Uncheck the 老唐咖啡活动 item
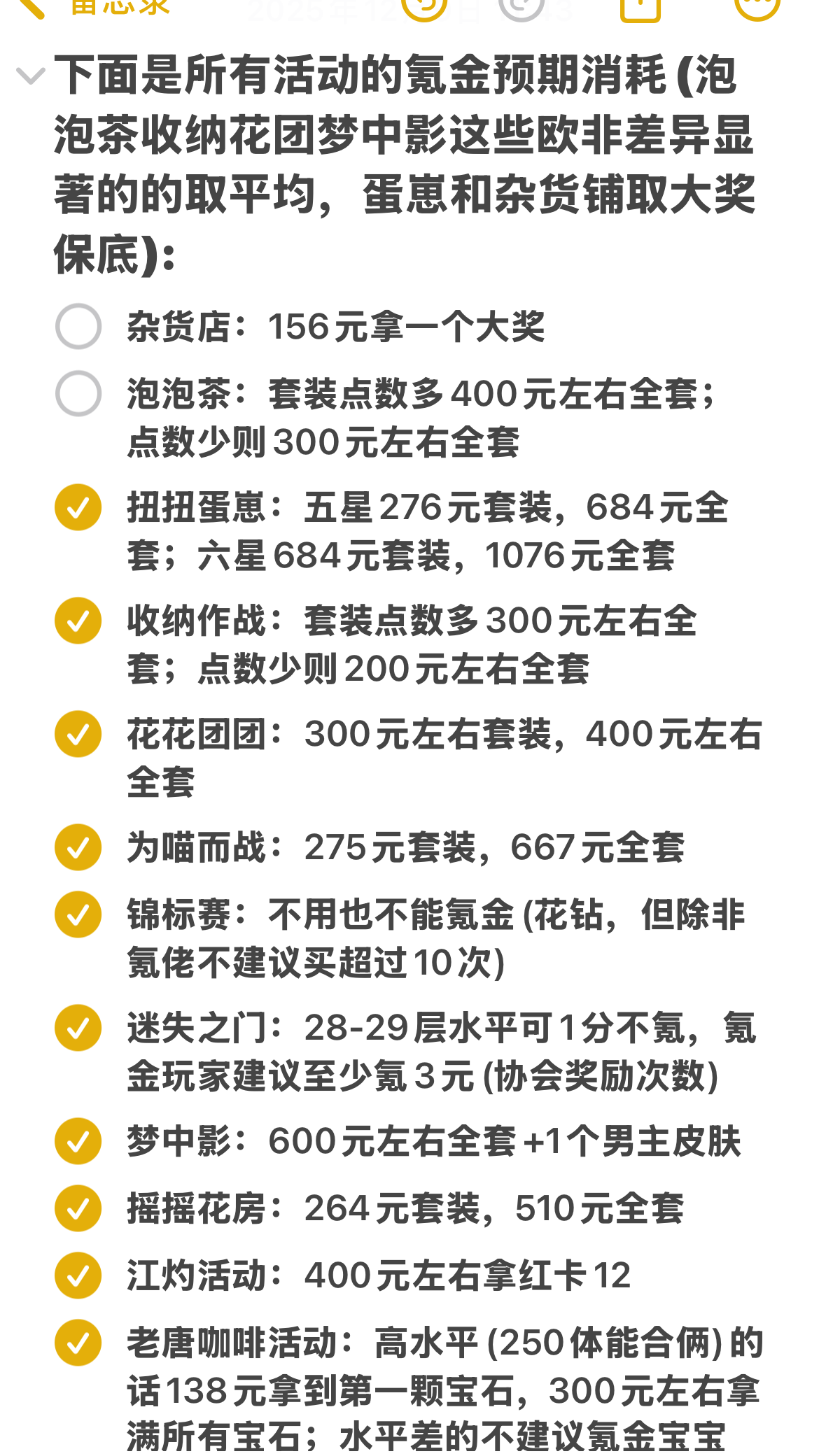This screenshot has width=819, height=1456. (x=78, y=1343)
